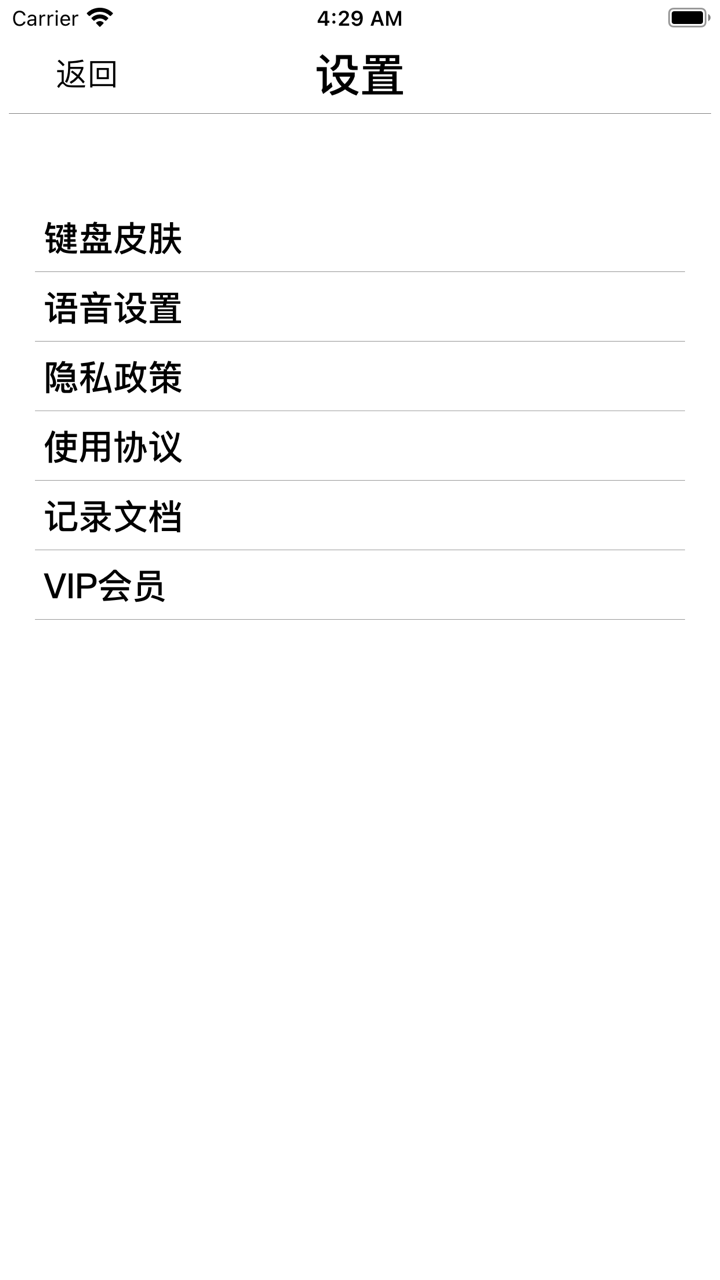
Task: Tap the clock showing 4:29 AM
Action: coord(358,18)
